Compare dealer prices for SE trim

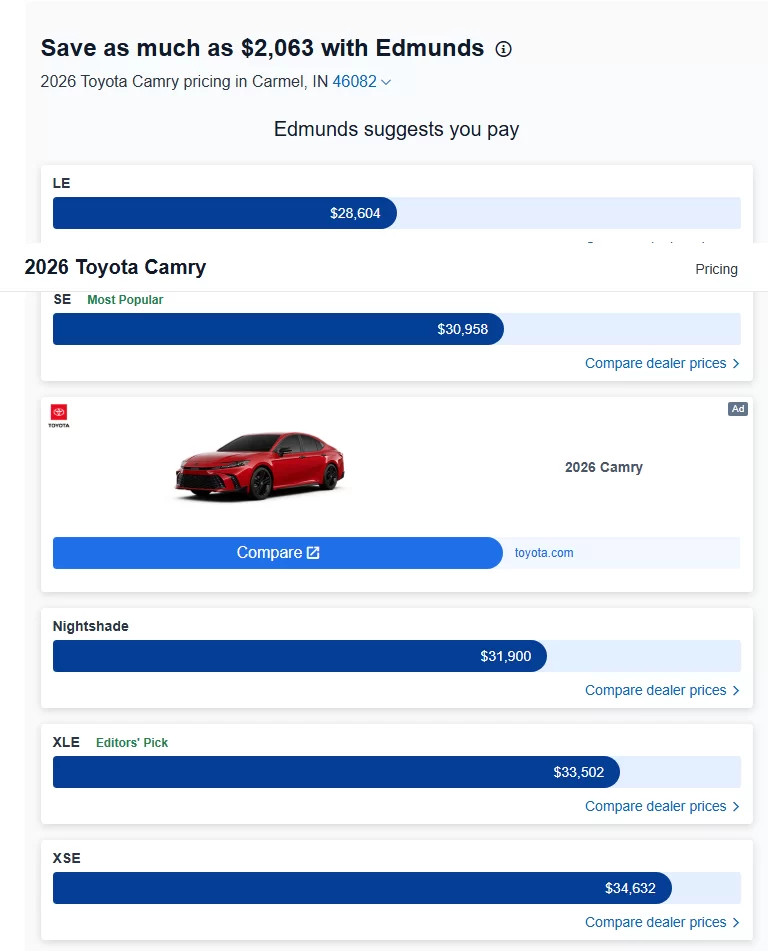coord(662,363)
